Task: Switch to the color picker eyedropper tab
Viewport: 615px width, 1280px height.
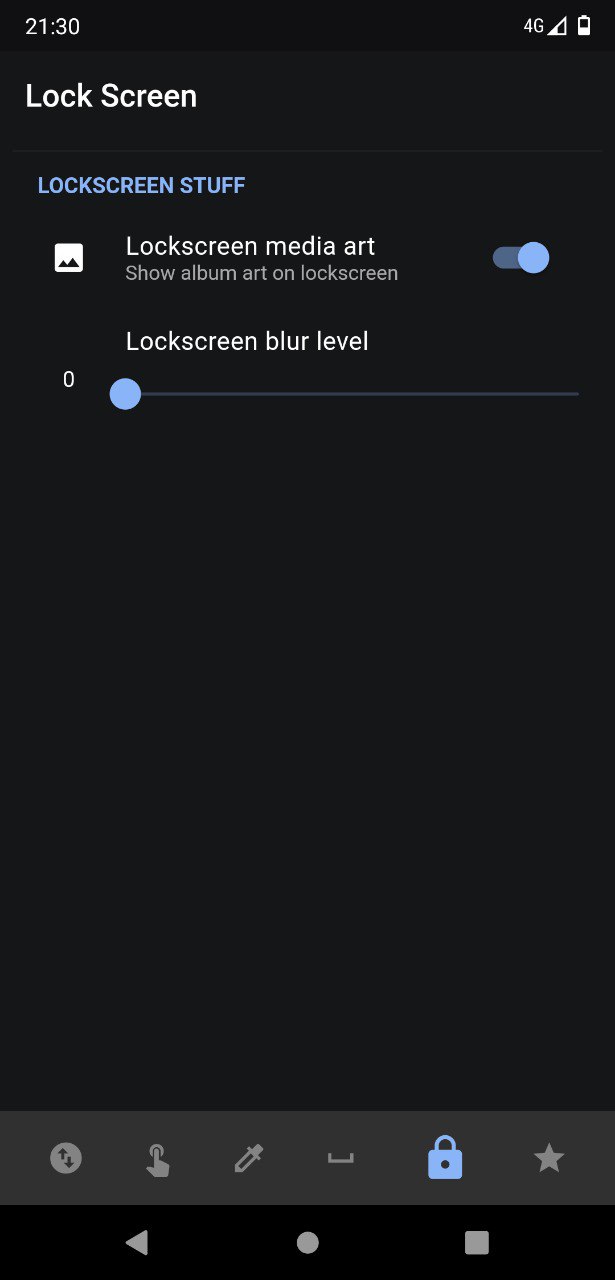Action: pos(248,1159)
